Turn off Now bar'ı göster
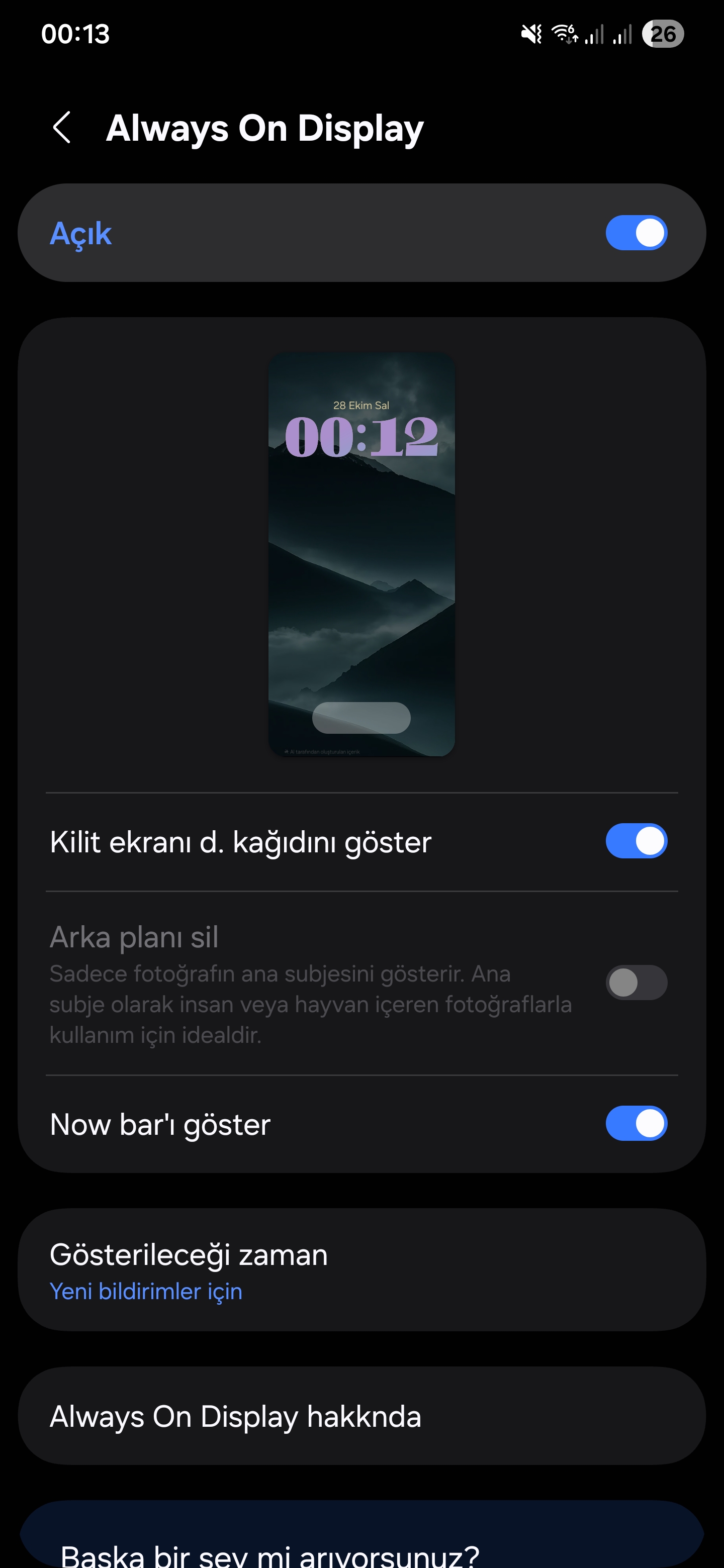The image size is (724, 1568). point(636,1123)
